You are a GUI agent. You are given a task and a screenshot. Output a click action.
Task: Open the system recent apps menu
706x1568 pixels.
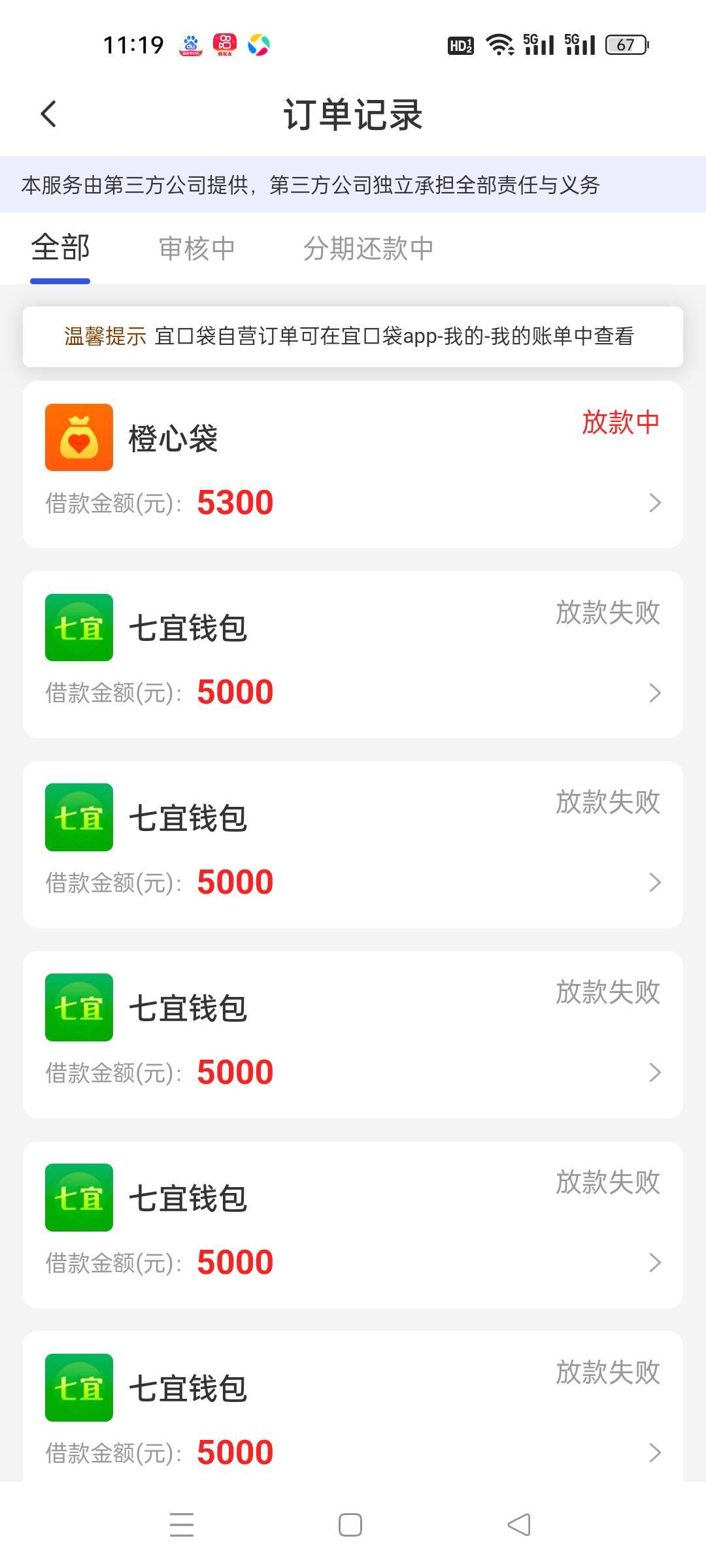(x=182, y=1526)
